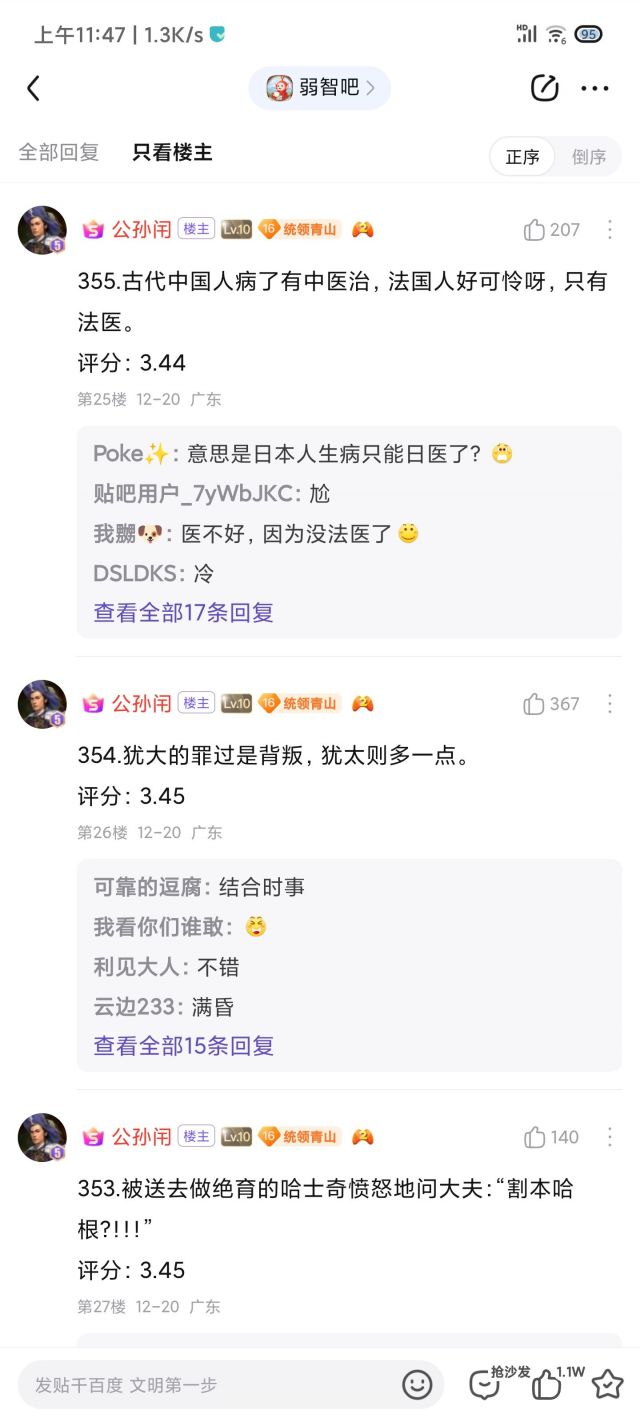Favorite this thread with the star icon
This screenshot has width=640, height=1422.
pos(607,1384)
